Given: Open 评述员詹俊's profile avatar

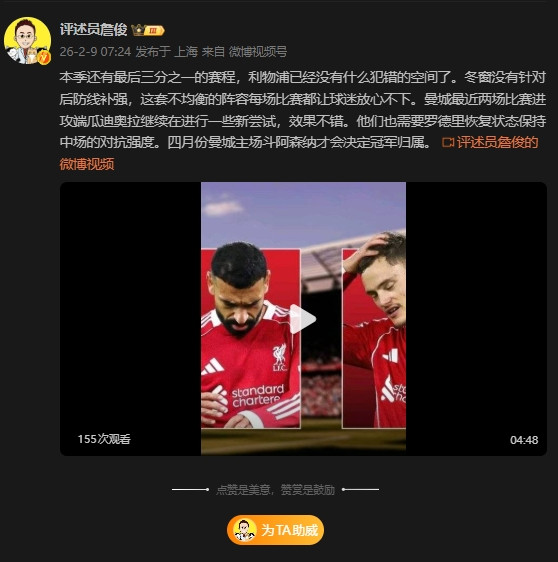Looking at the screenshot, I should pos(27,41).
